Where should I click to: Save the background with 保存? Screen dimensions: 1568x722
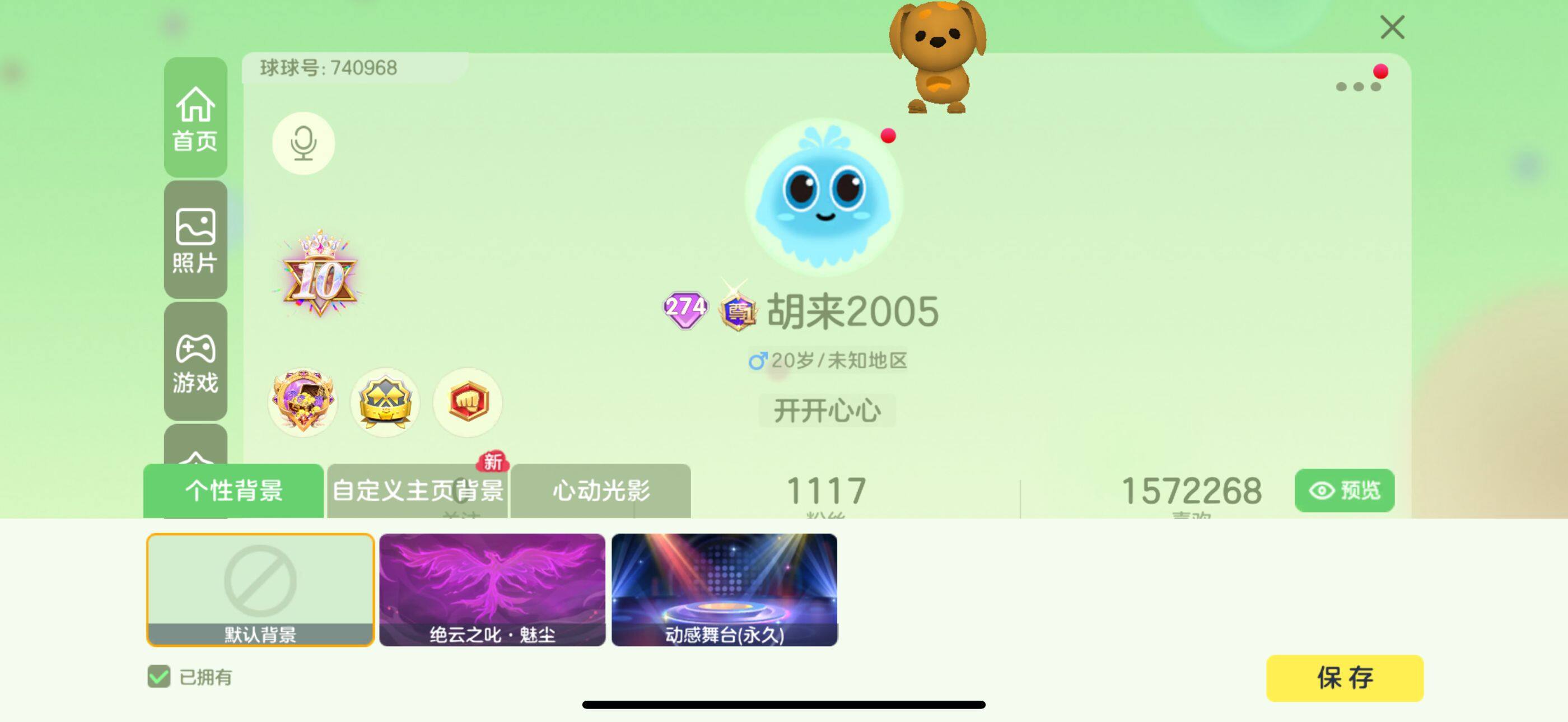tap(1344, 678)
